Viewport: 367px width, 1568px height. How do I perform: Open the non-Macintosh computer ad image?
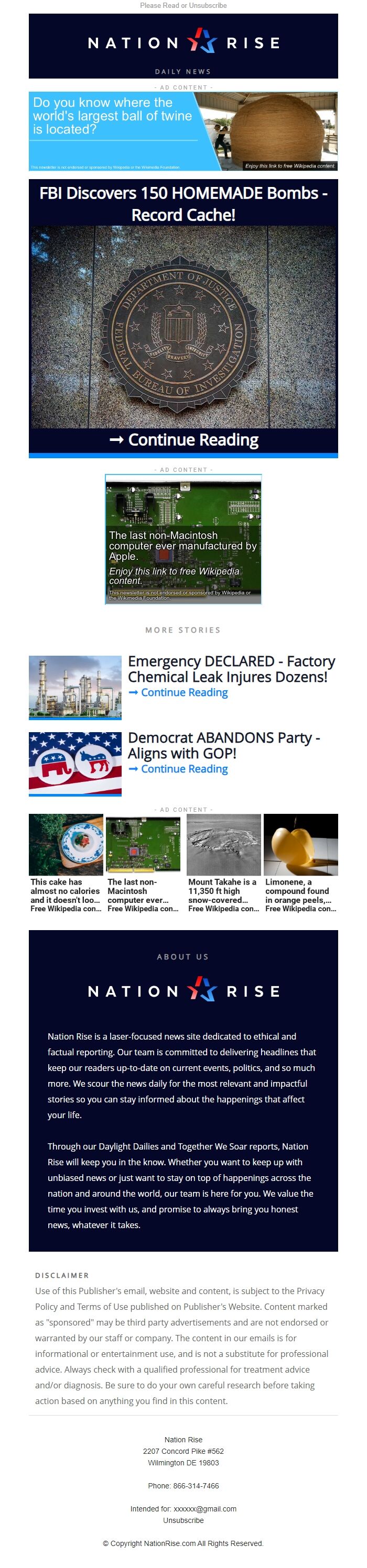coord(183,539)
